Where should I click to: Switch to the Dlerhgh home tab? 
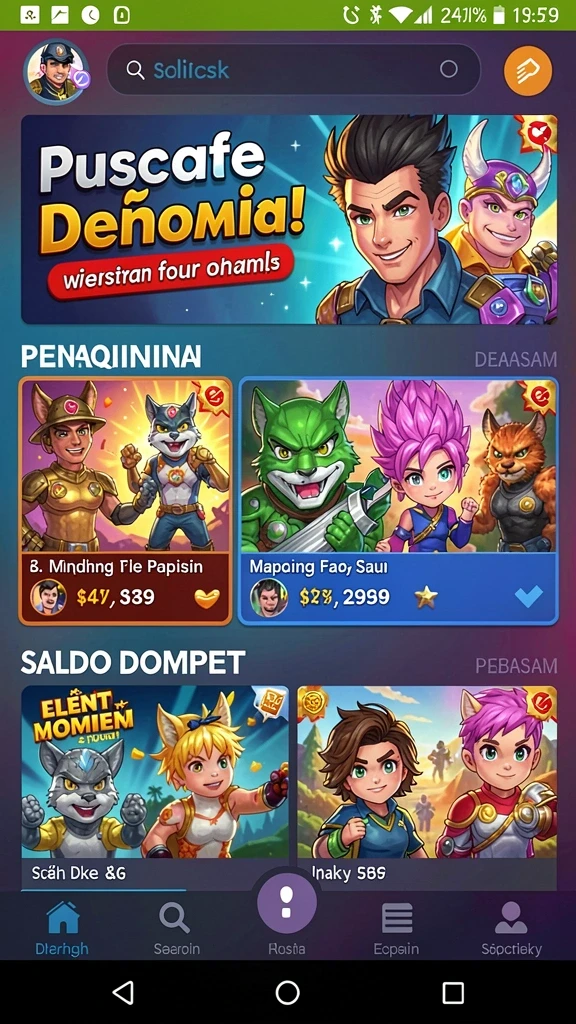pyautogui.click(x=62, y=927)
